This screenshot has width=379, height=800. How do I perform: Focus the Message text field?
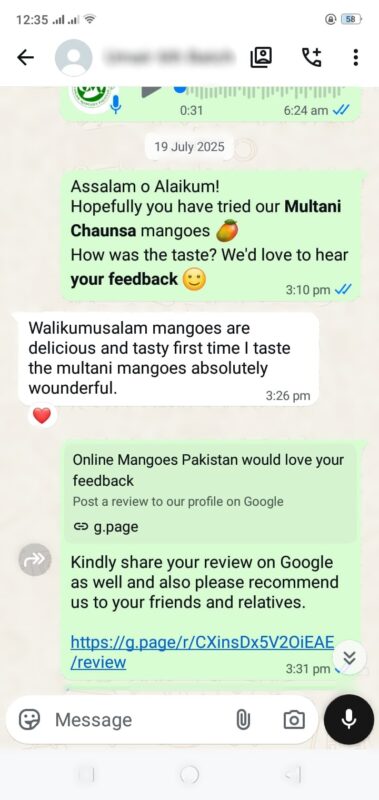pos(138,720)
